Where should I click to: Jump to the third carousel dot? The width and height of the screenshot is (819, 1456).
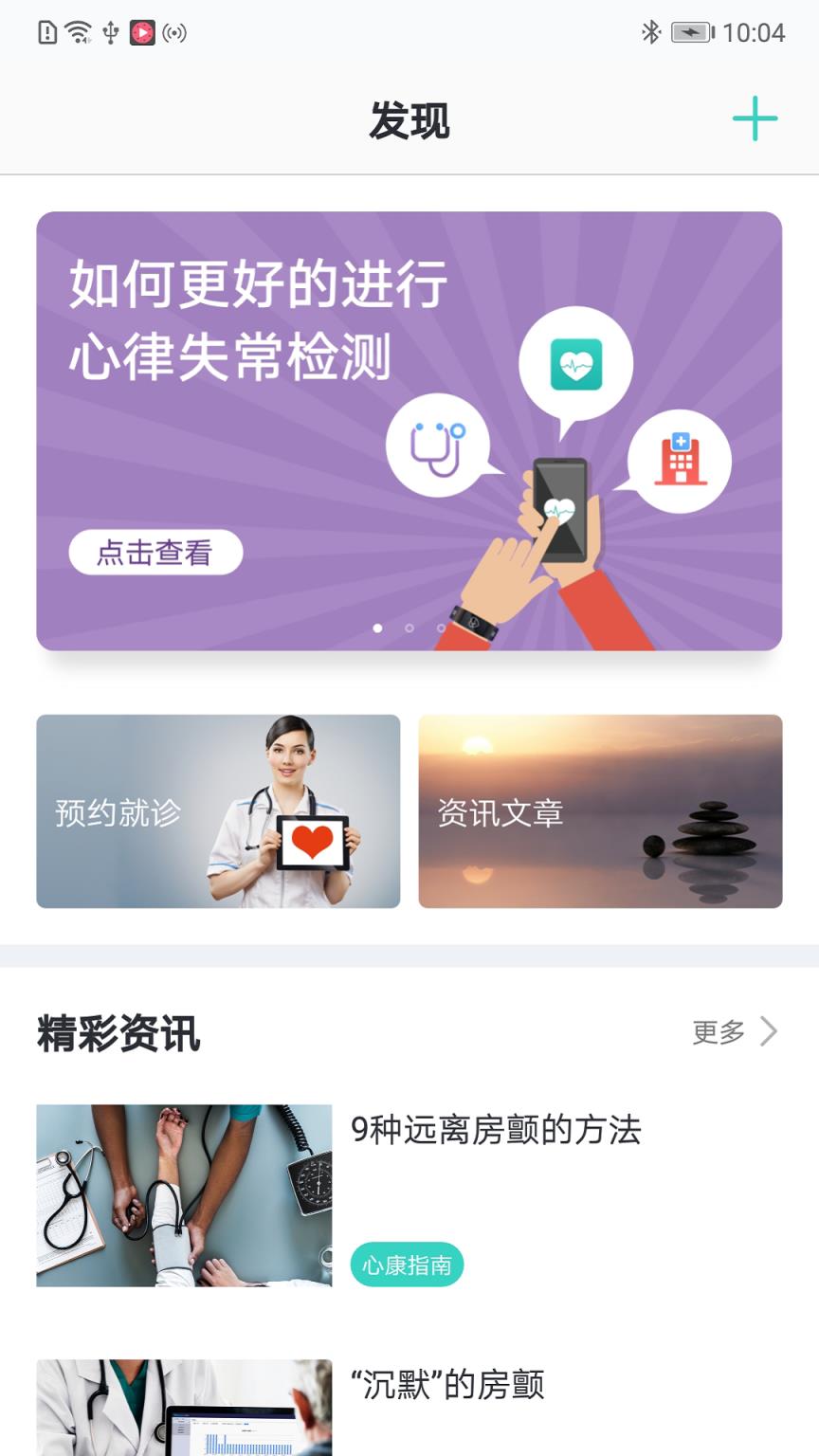click(444, 628)
